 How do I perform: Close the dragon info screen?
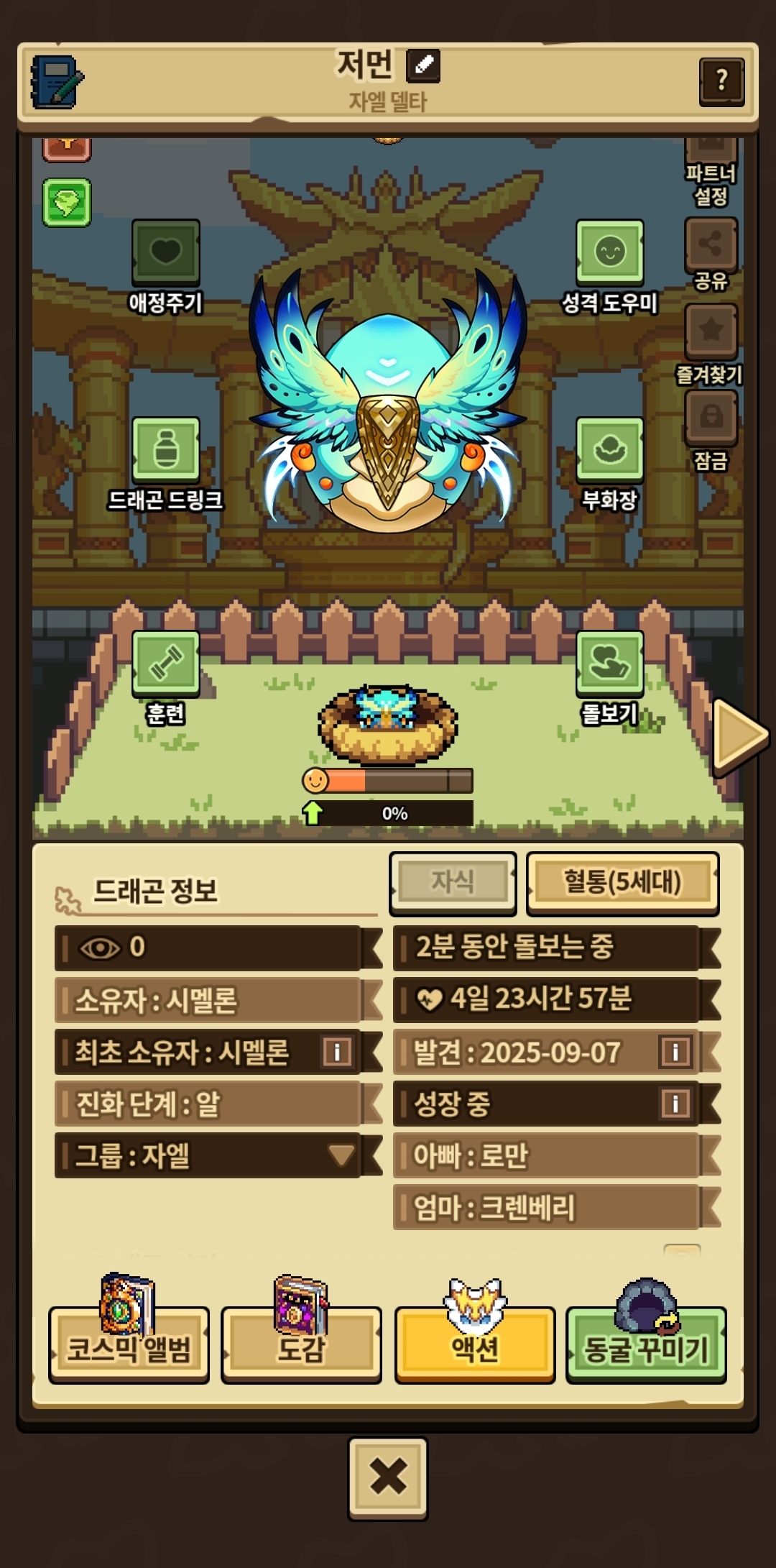[x=388, y=1478]
